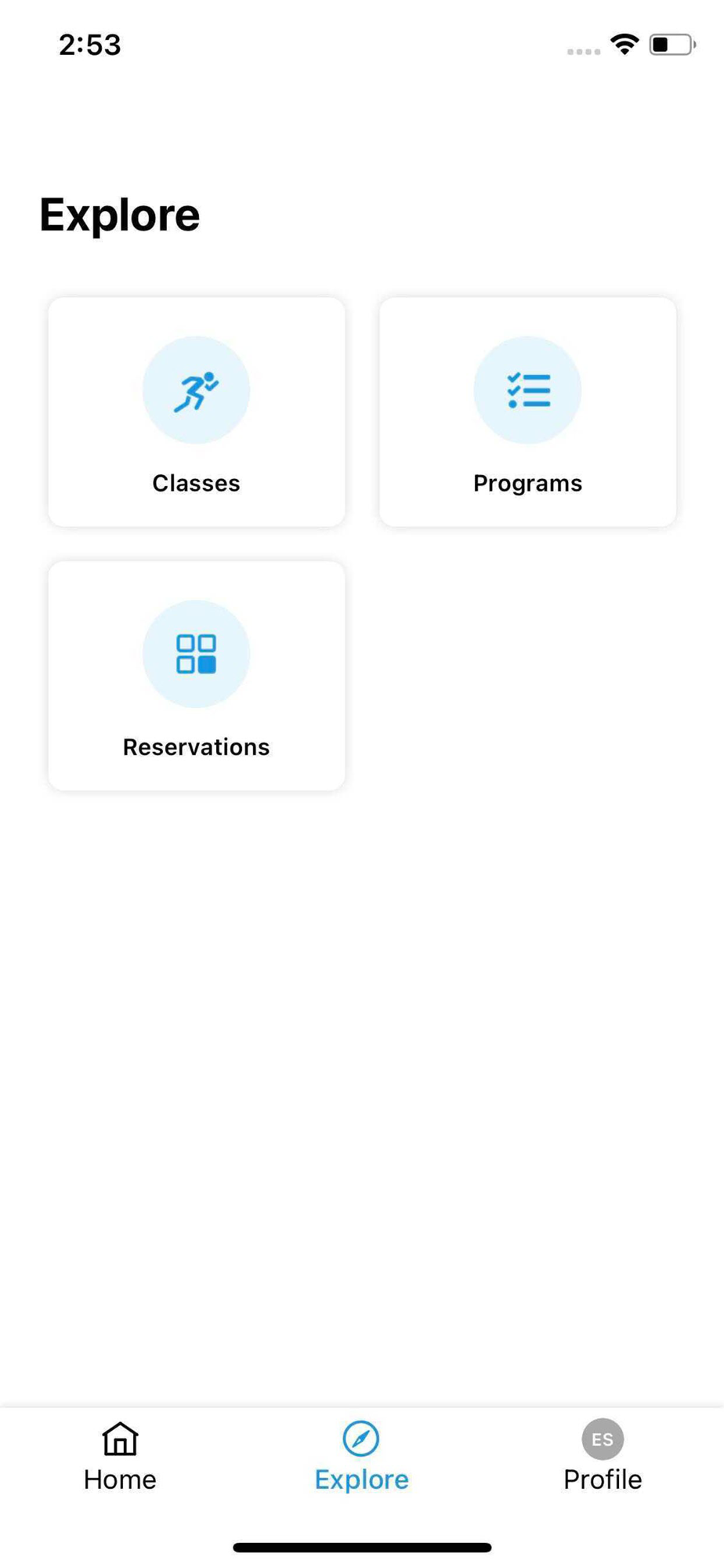Select the Explore tab
The width and height of the screenshot is (724, 1568).
(x=361, y=1457)
